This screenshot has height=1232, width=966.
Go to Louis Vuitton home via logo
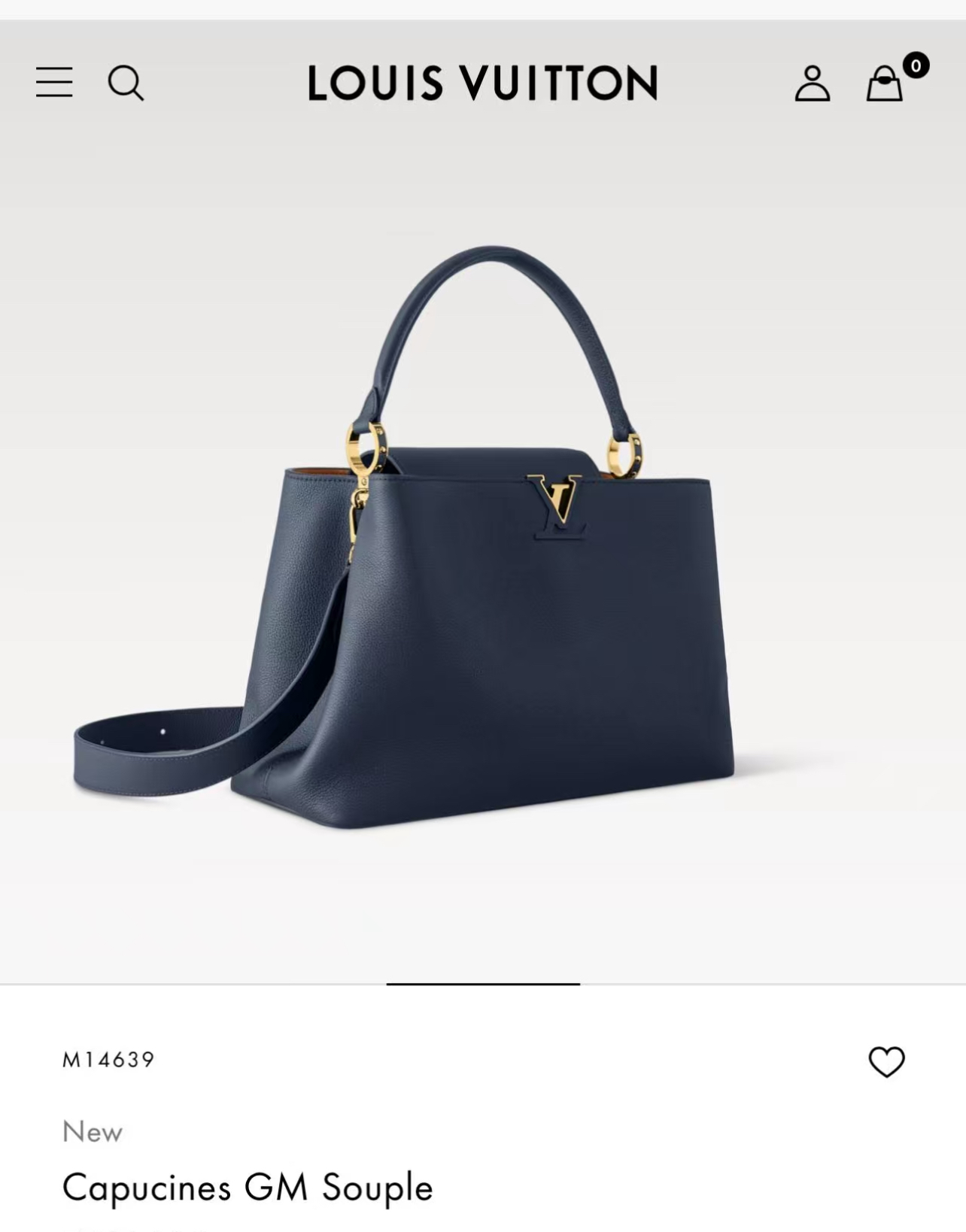pyautogui.click(x=482, y=83)
